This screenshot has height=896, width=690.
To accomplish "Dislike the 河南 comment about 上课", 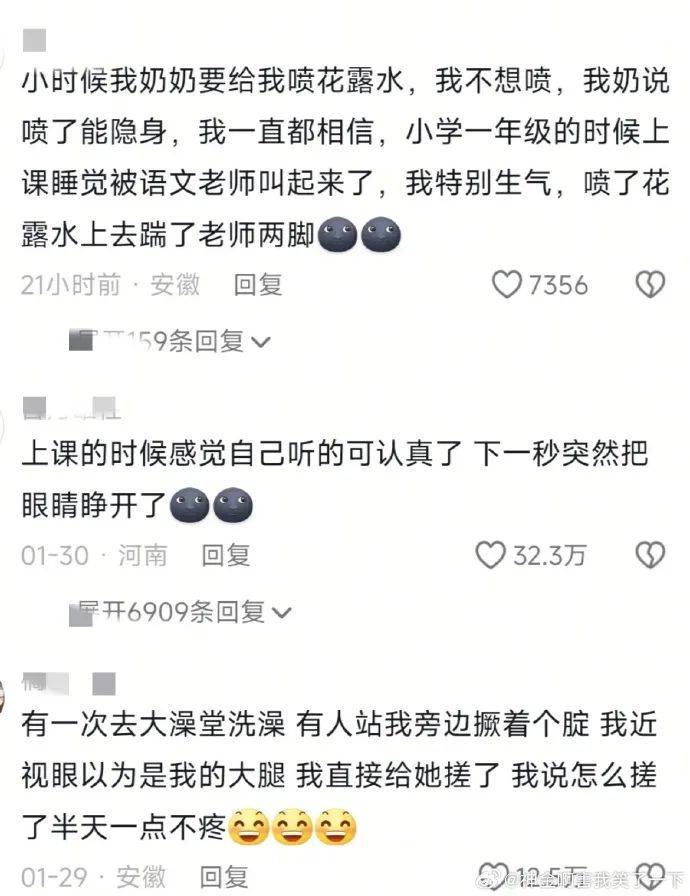I will (x=651, y=555).
